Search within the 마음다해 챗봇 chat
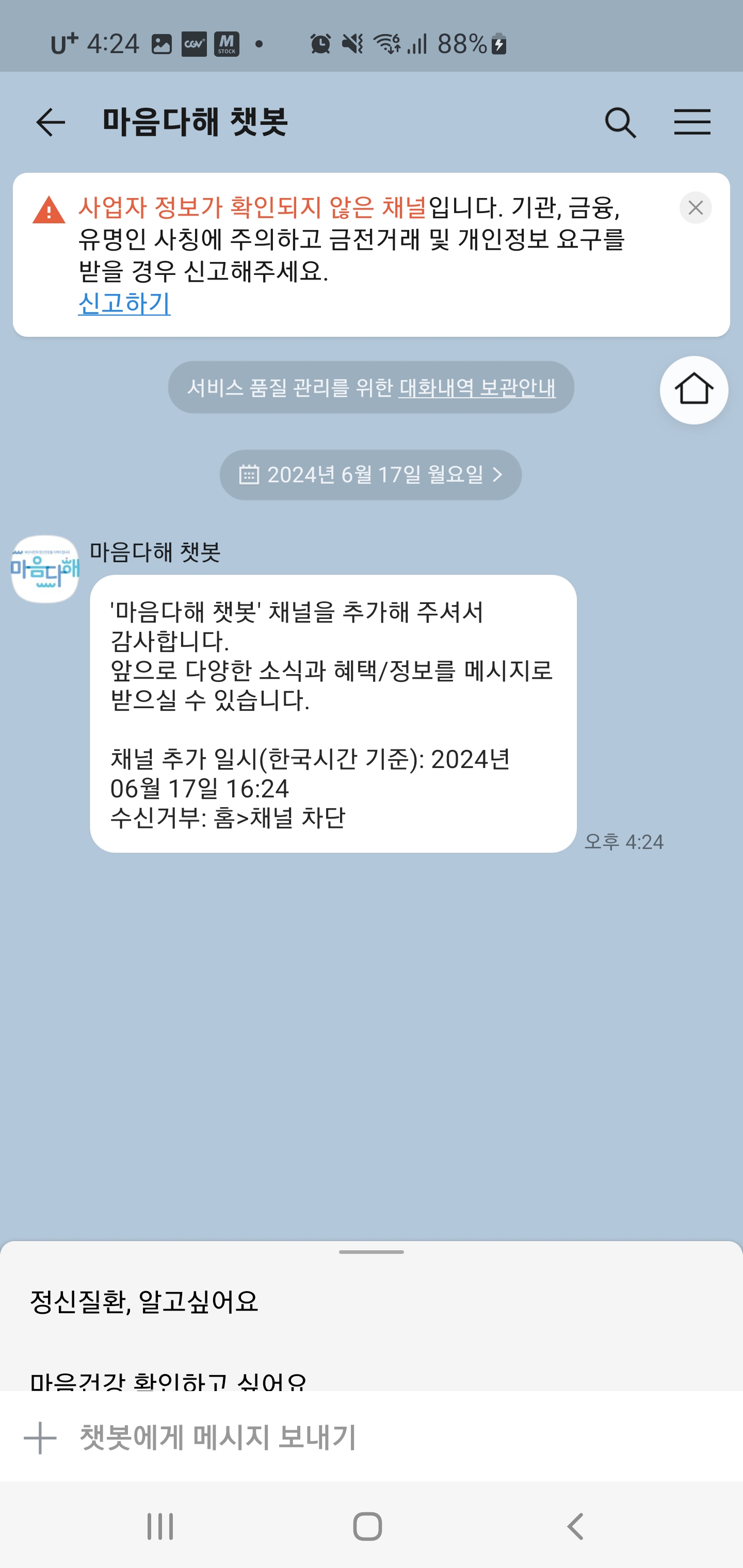This screenshot has width=743, height=1568. click(x=620, y=123)
